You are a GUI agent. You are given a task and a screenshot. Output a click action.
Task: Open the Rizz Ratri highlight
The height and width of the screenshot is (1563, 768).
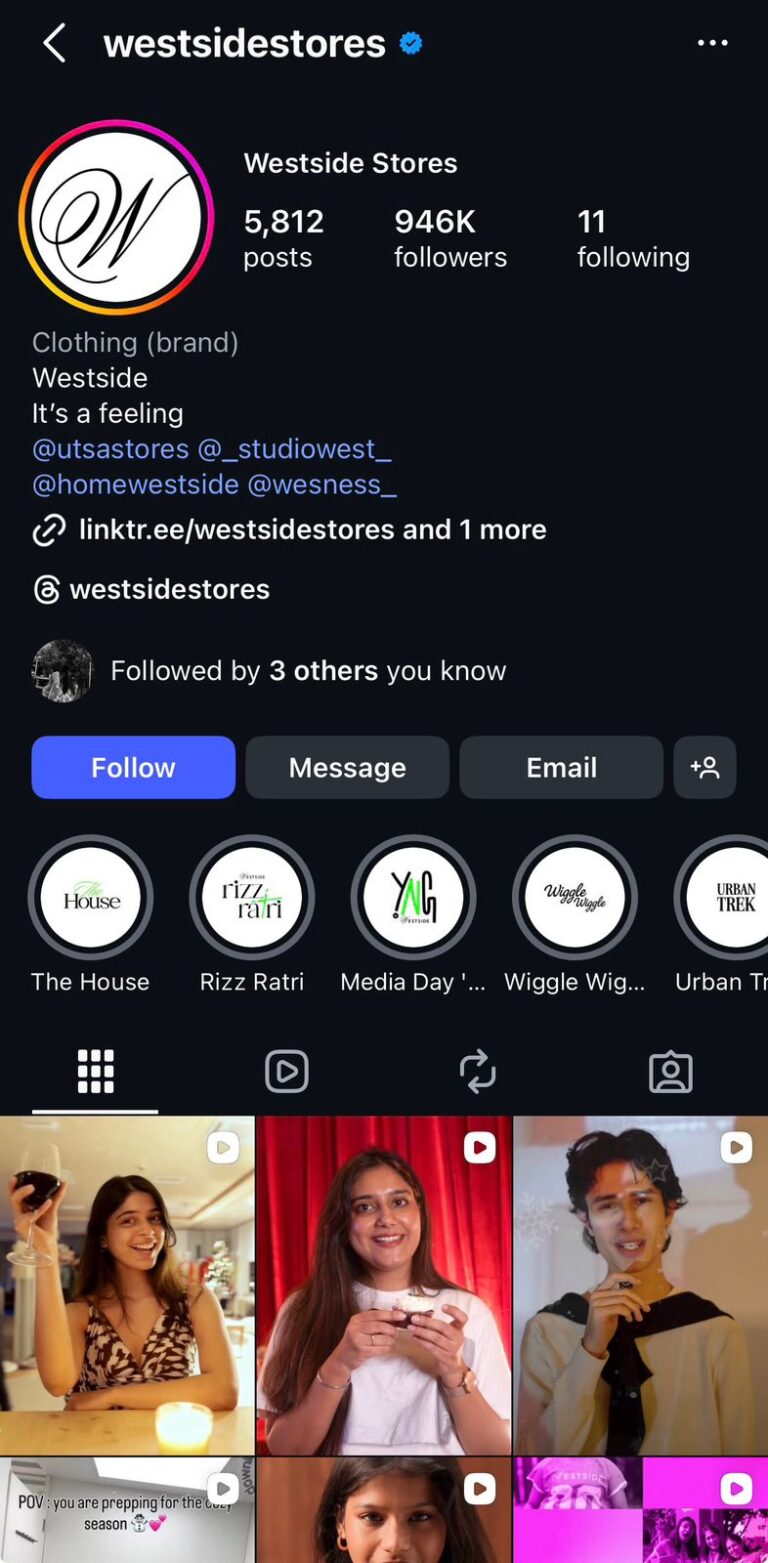(x=251, y=898)
